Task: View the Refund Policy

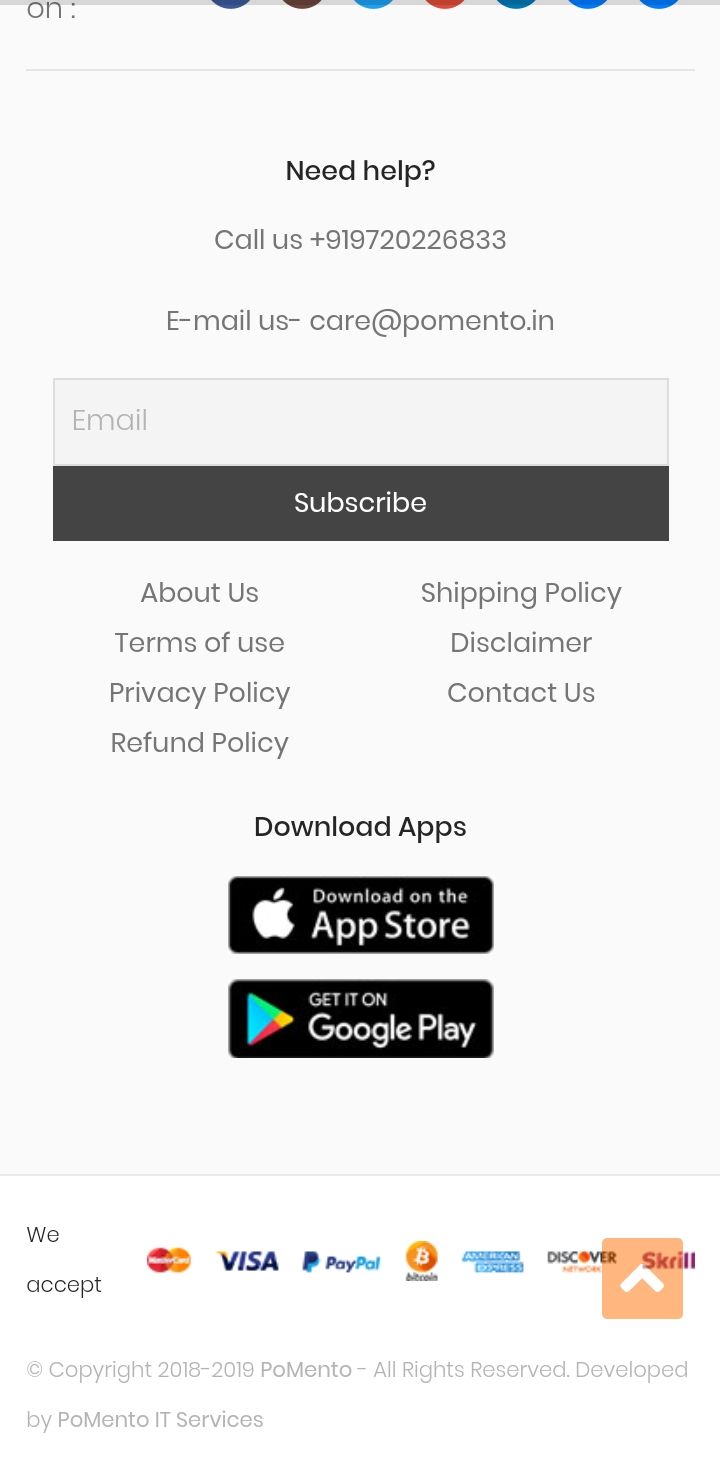Action: pos(199,743)
